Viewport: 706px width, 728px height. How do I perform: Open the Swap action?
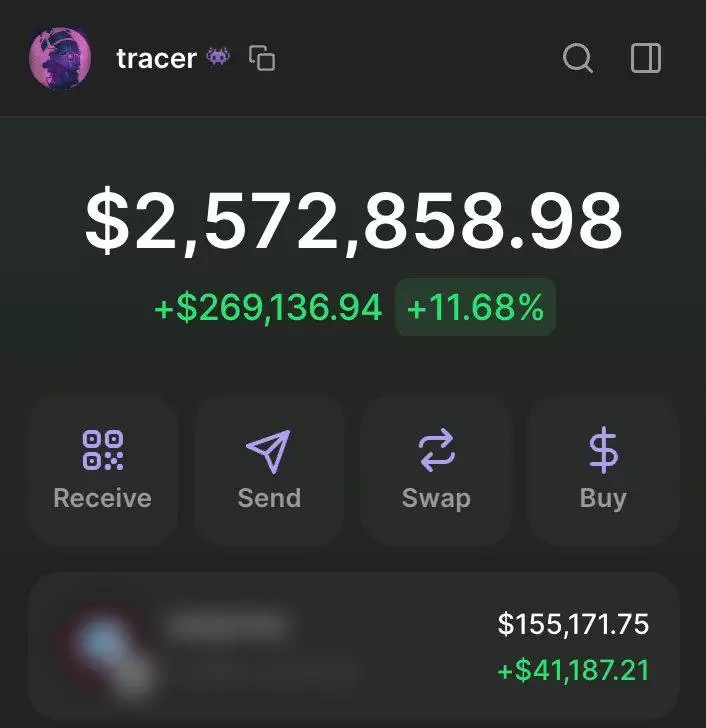(x=436, y=470)
